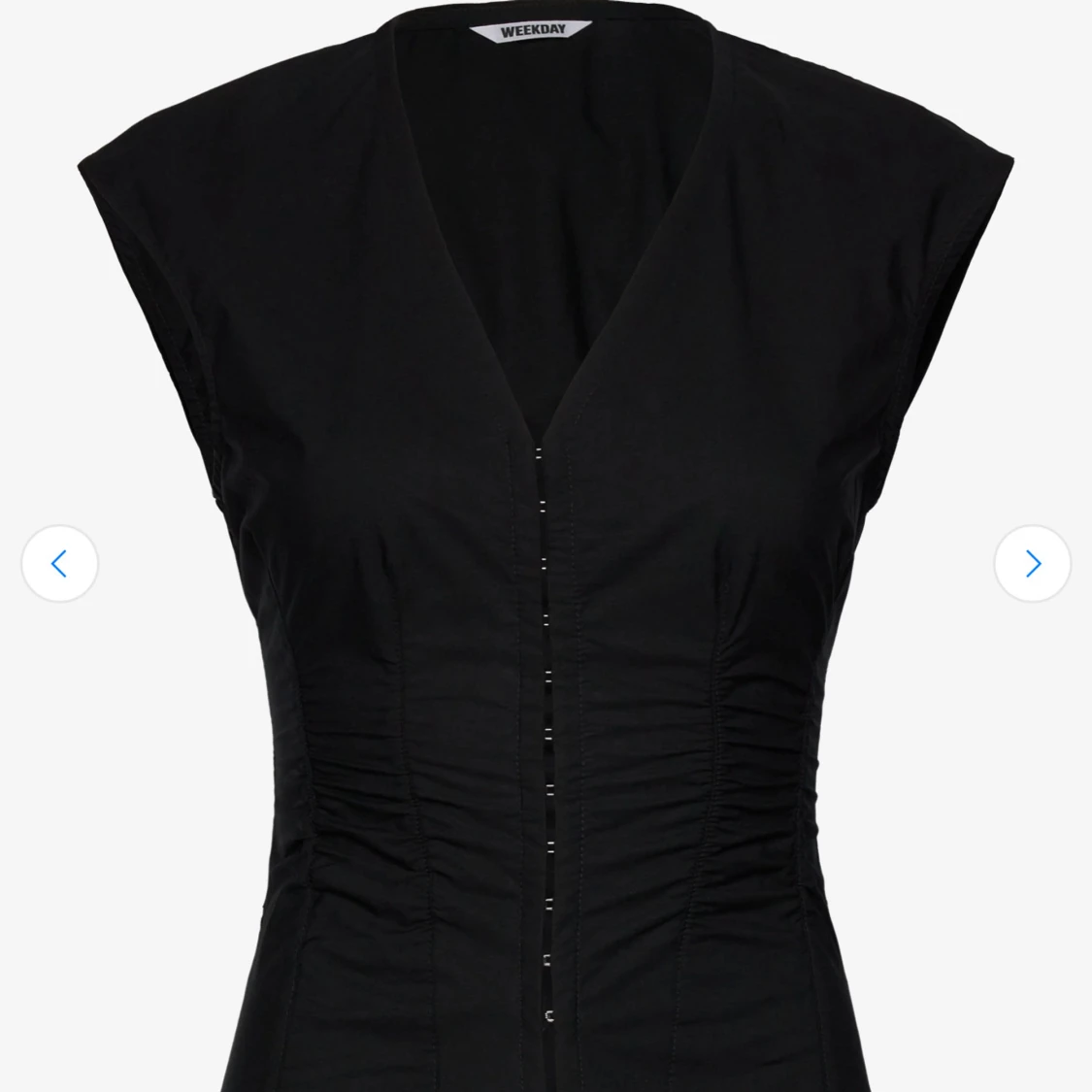Go to the next product image
Image resolution: width=1092 pixels, height=1092 pixels.
click(x=1032, y=563)
